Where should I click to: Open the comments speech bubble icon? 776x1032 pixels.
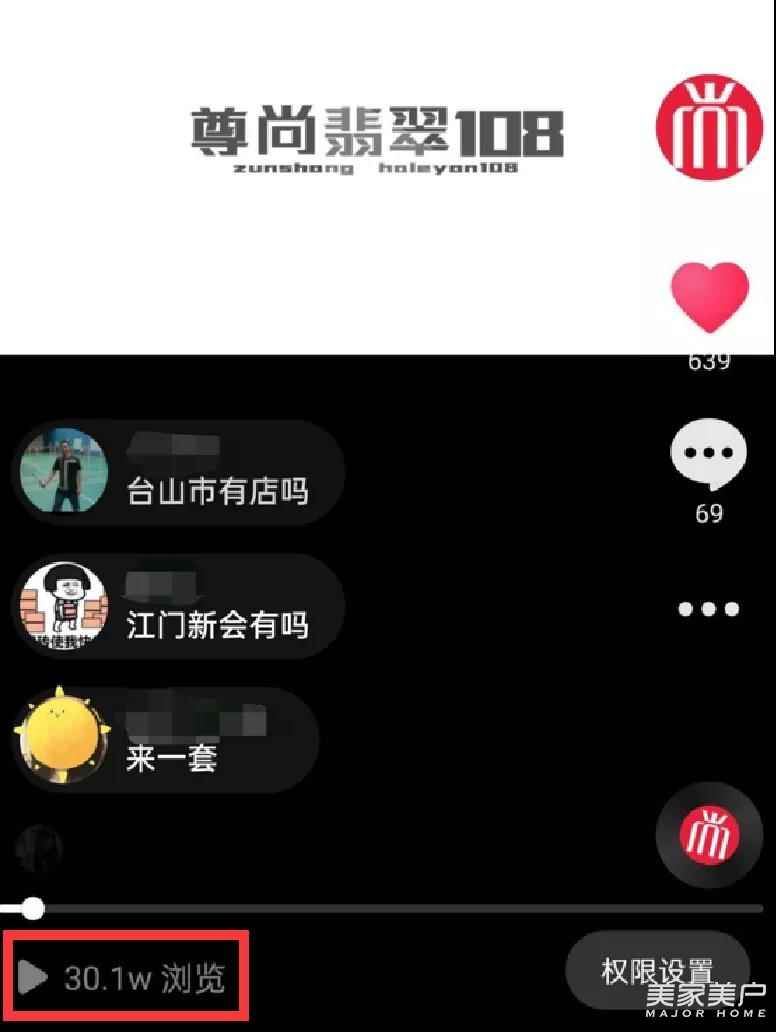(708, 454)
